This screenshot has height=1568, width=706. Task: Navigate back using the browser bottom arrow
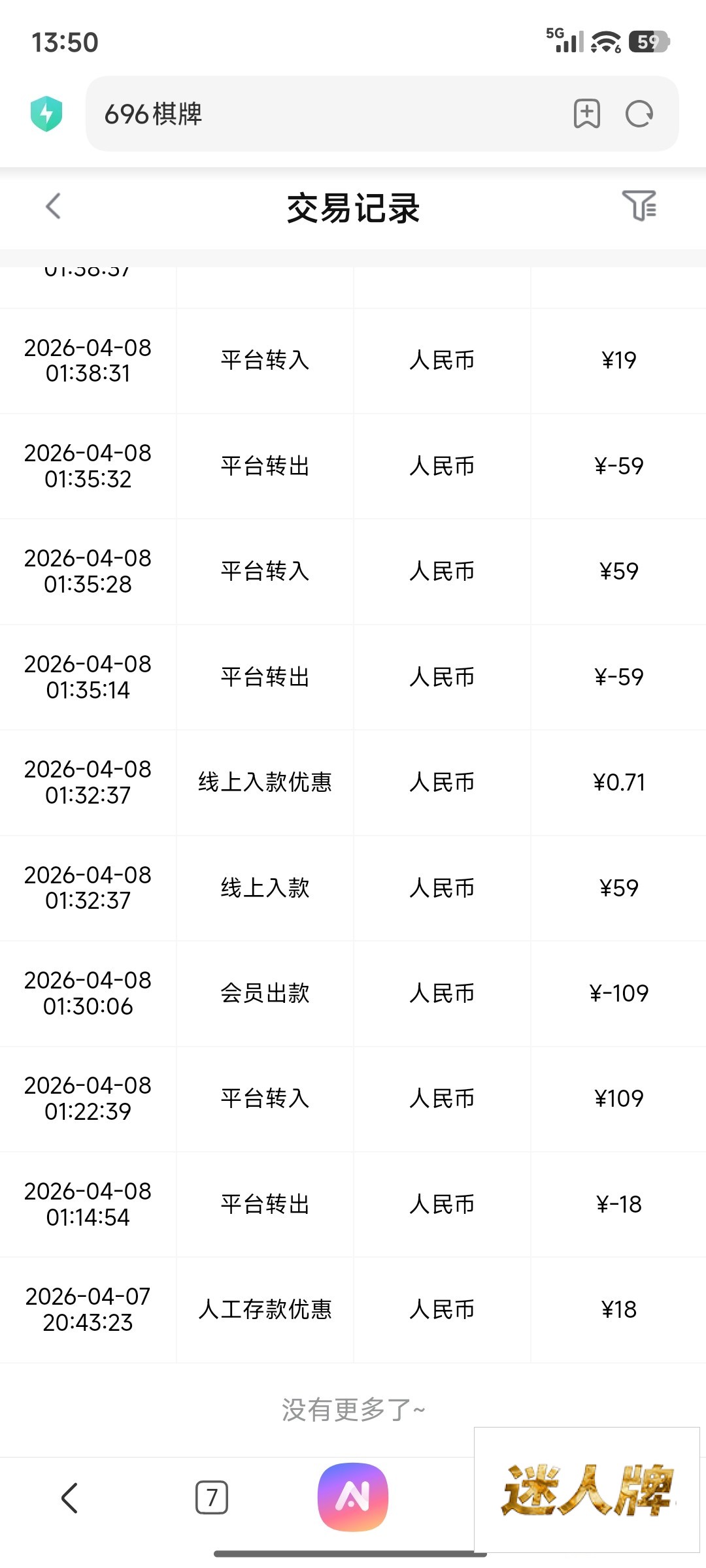point(69,1497)
